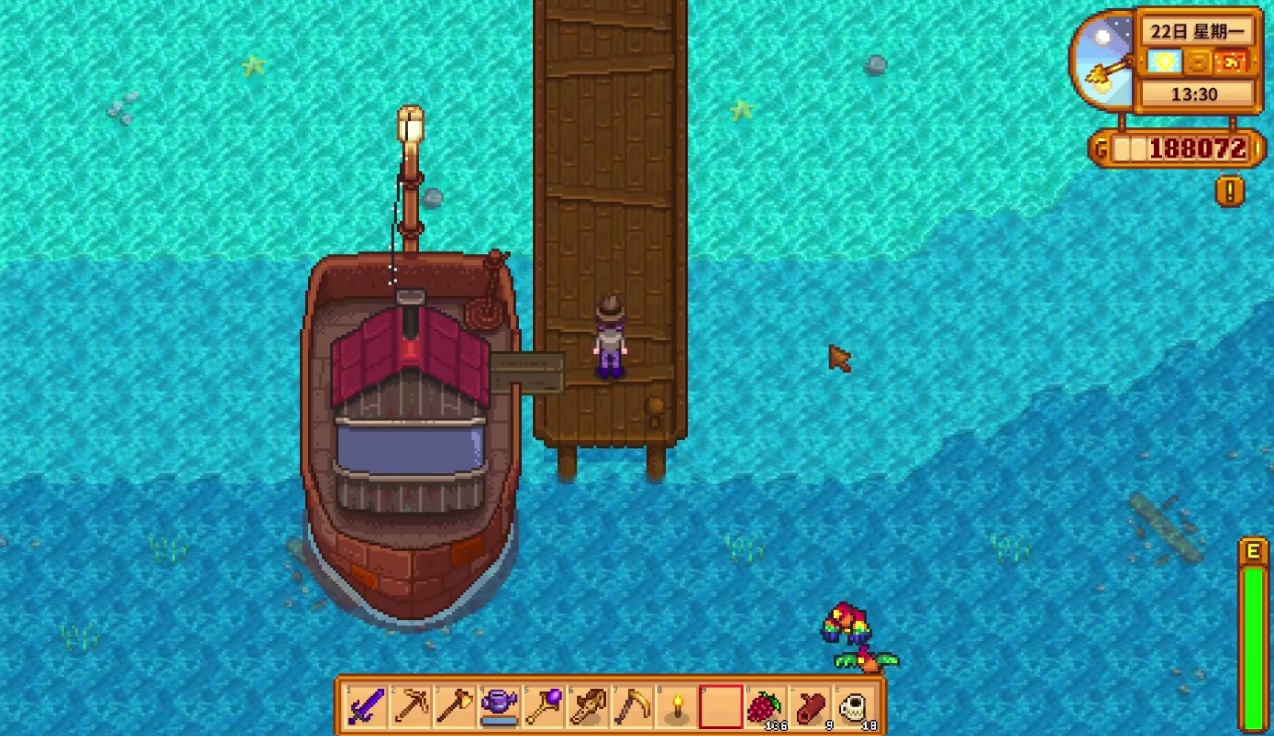
Task: Select the coffee cup stack of 18
Action: pos(854,707)
